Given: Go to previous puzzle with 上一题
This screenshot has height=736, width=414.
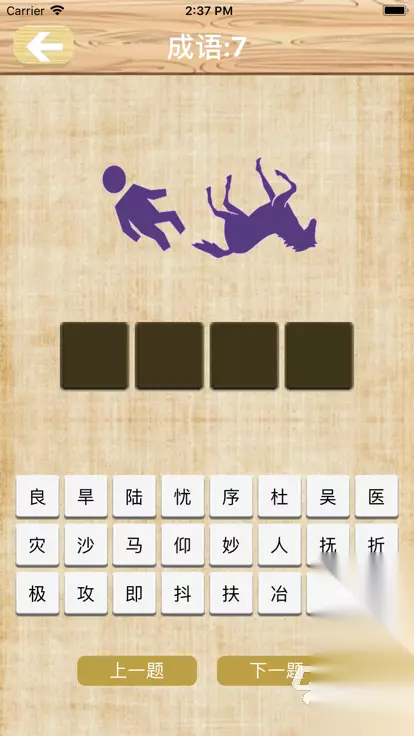Looking at the screenshot, I should 137,671.
